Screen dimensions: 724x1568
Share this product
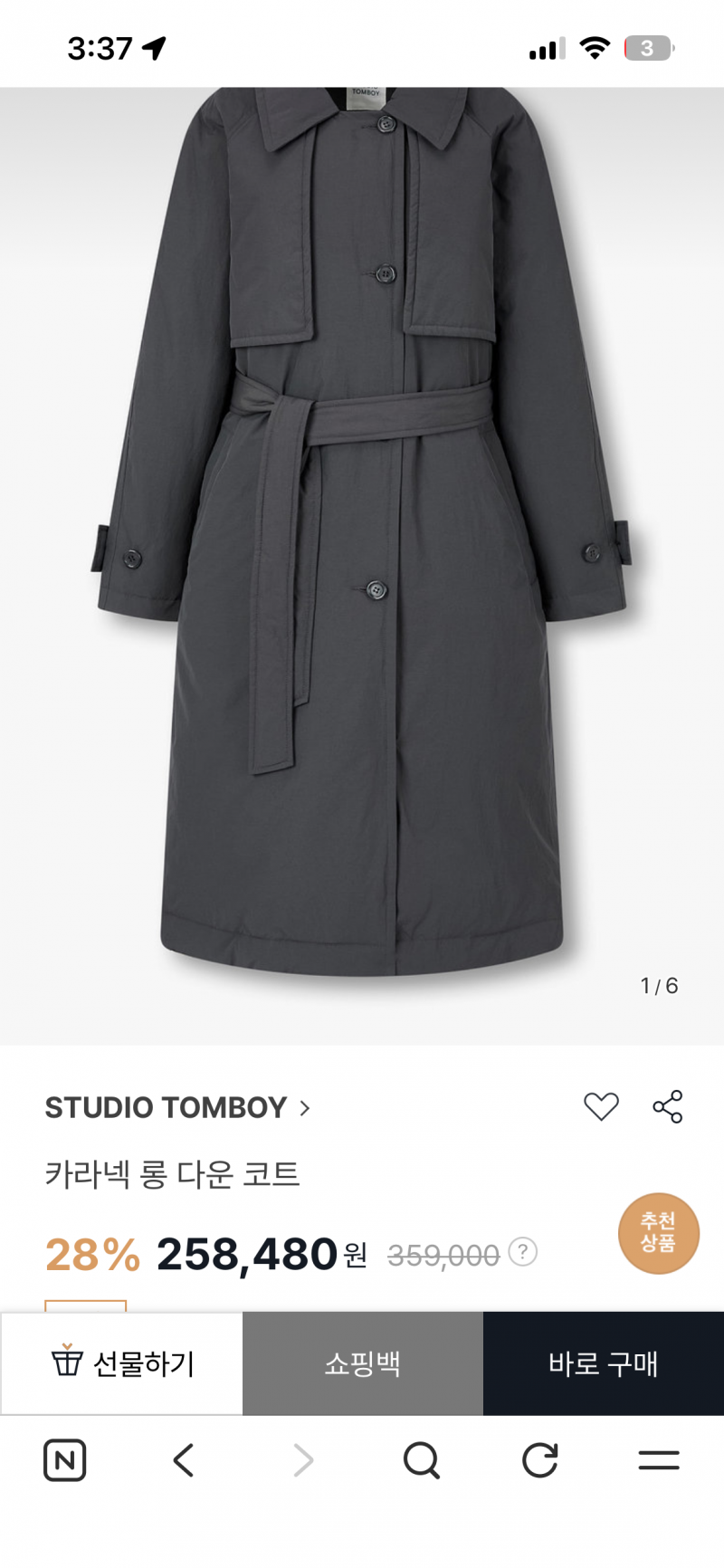click(668, 1106)
